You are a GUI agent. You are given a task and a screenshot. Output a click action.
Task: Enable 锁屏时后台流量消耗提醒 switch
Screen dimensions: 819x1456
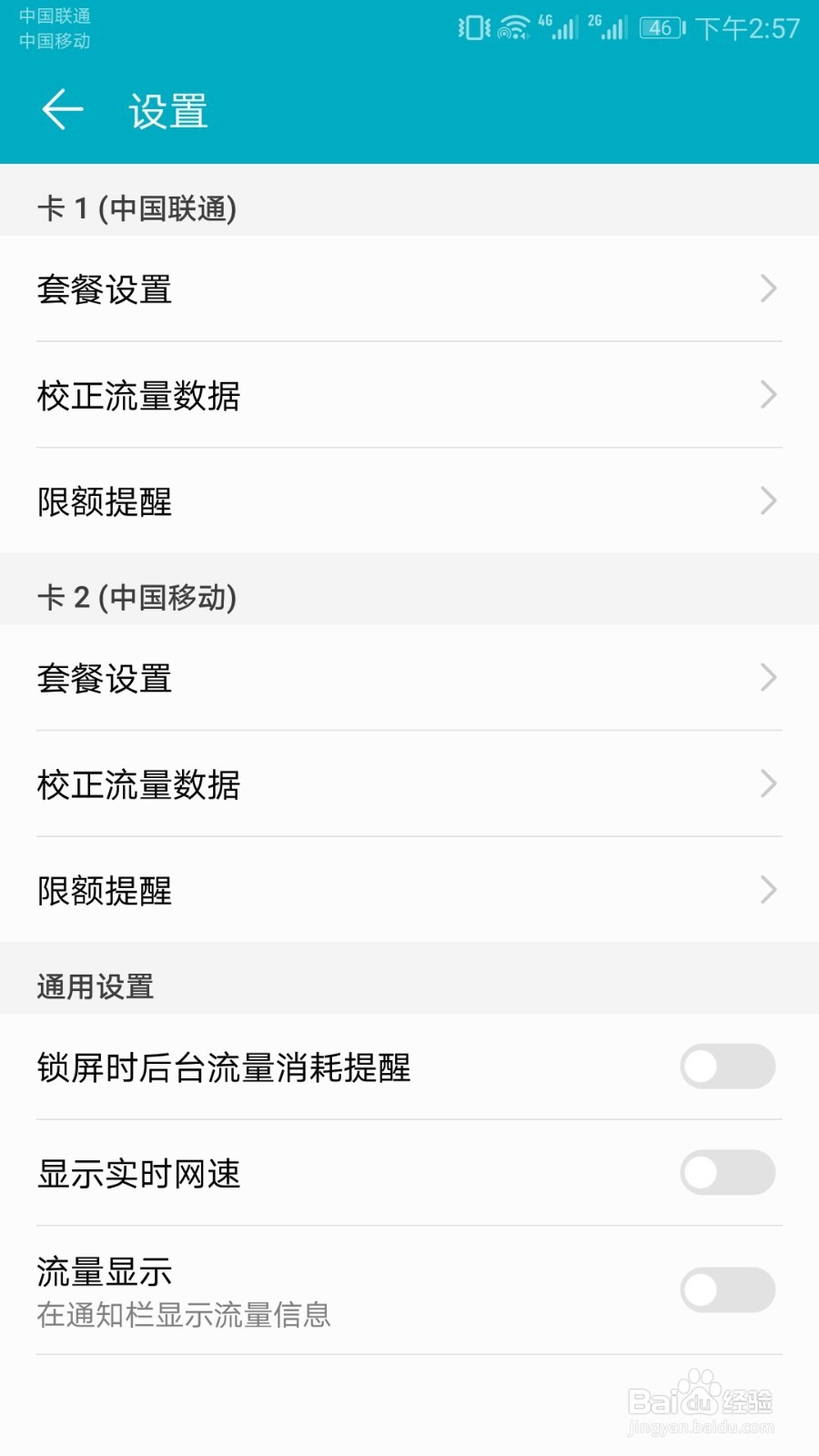pos(726,1067)
